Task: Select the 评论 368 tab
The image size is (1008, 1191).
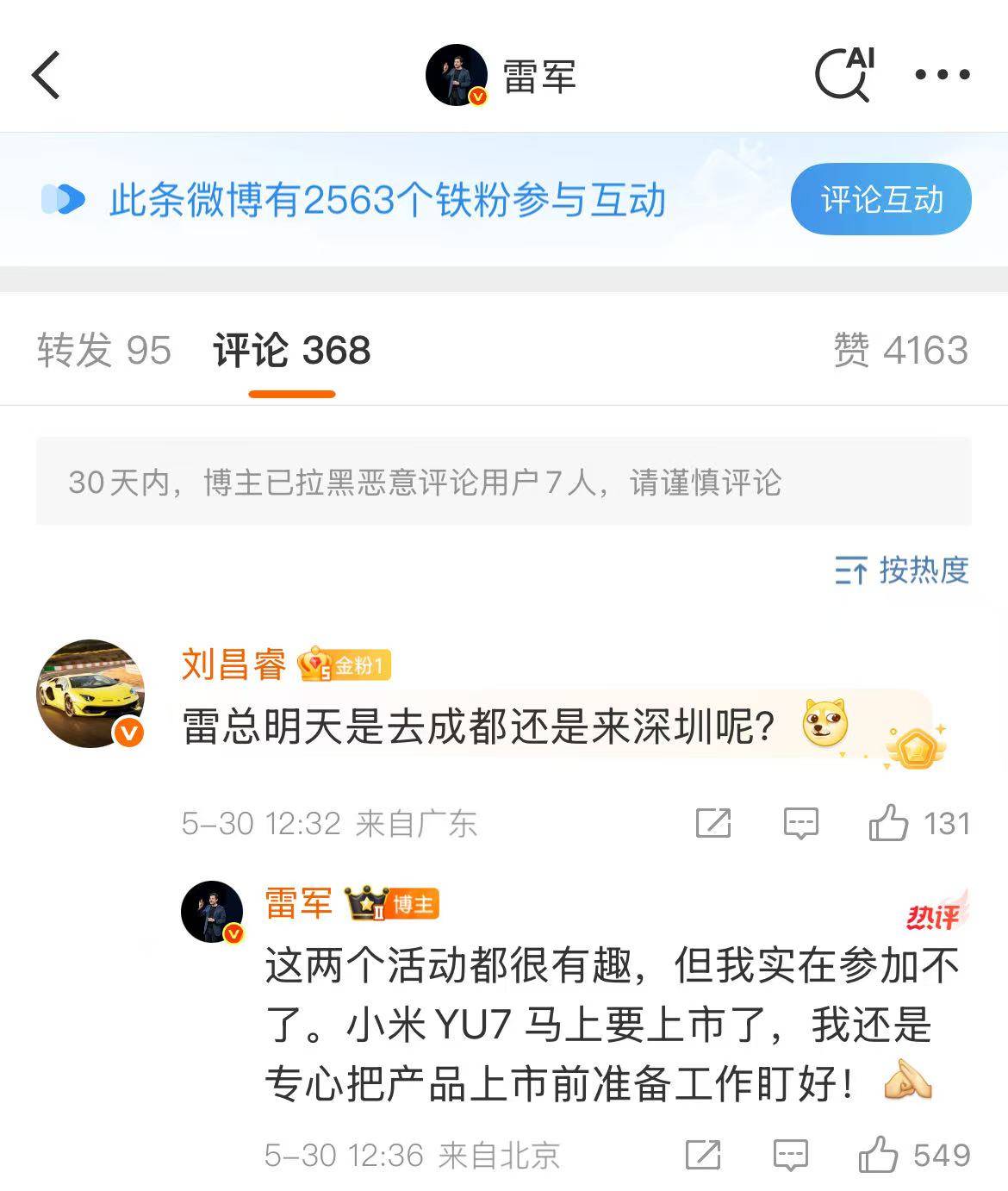Action: (x=291, y=351)
